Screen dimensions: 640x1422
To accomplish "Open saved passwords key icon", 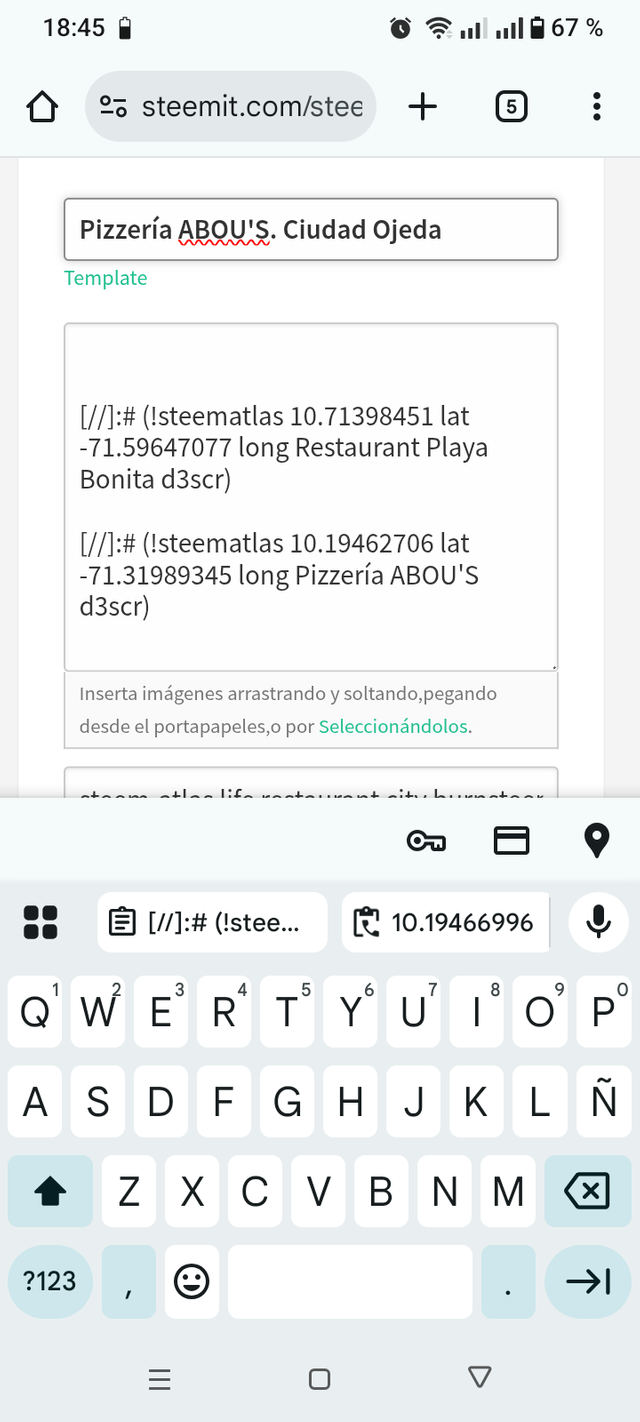I will point(427,842).
